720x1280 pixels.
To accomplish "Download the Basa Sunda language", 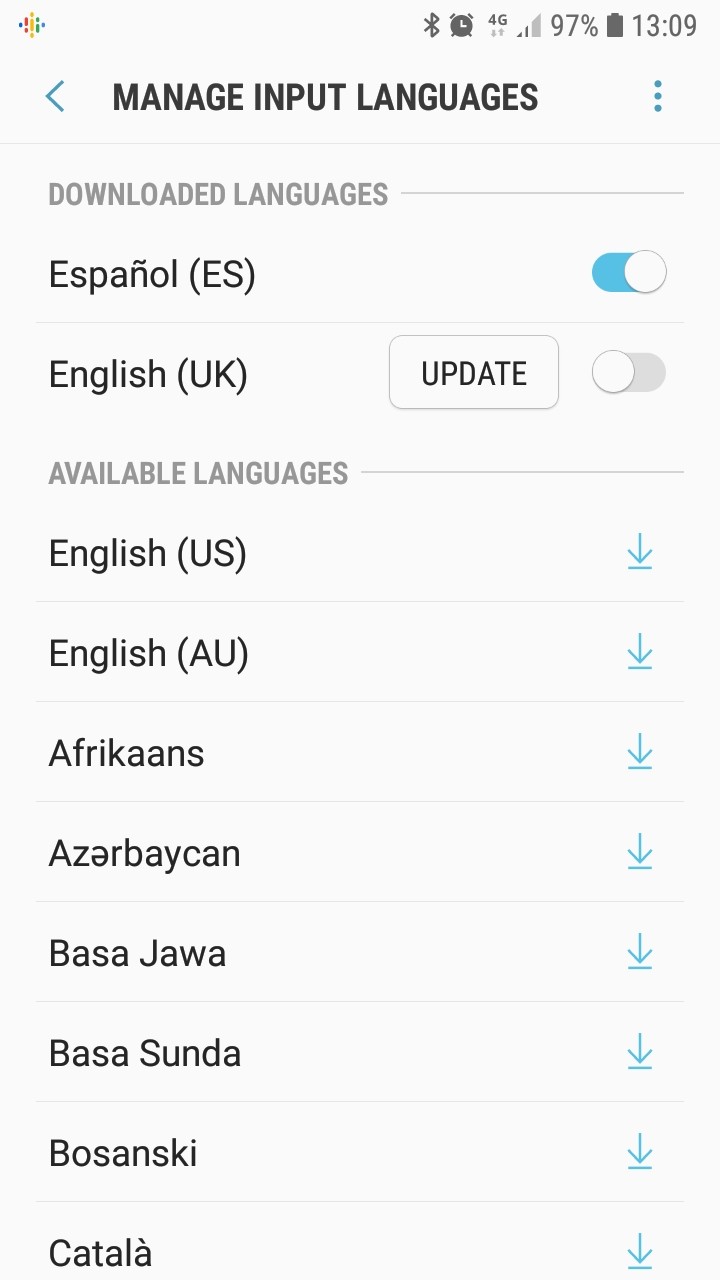I will (639, 1052).
